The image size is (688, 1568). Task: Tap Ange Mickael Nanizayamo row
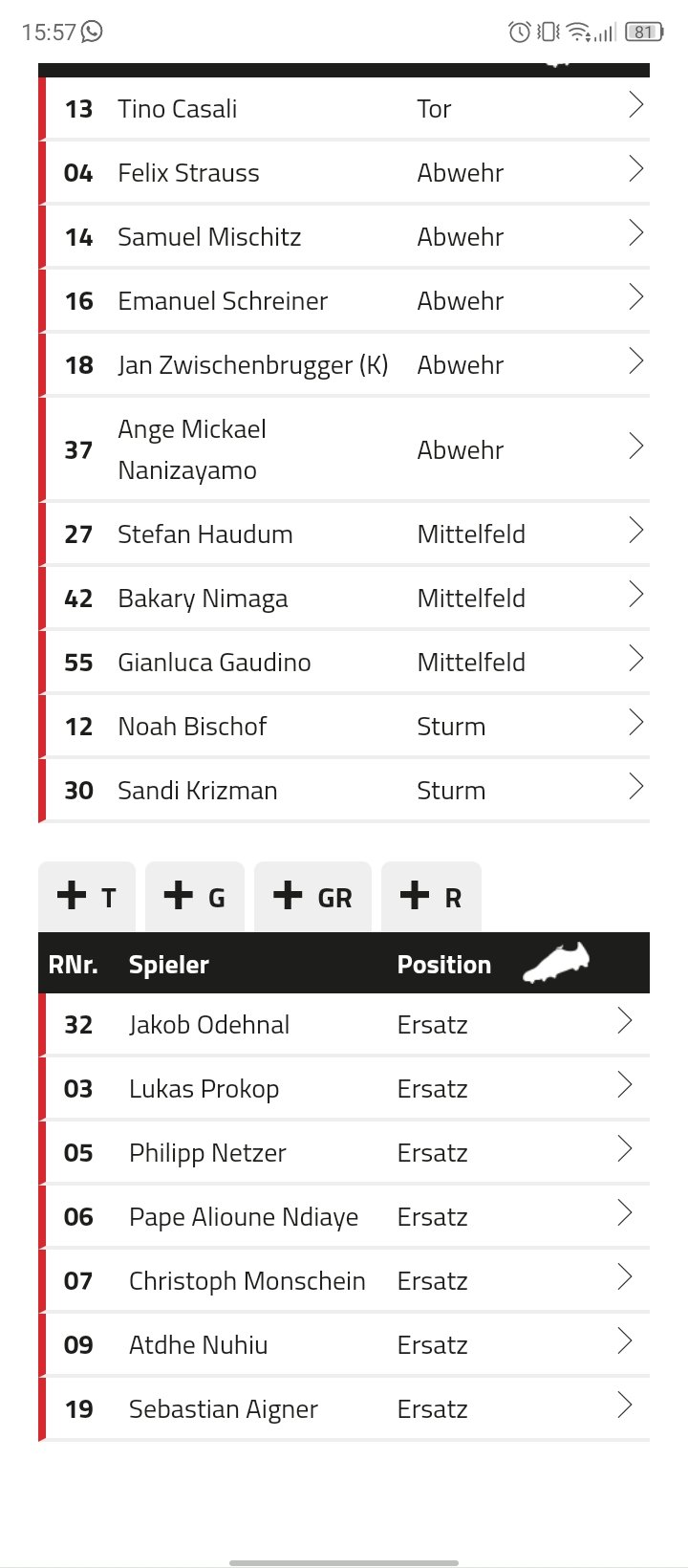(344, 449)
